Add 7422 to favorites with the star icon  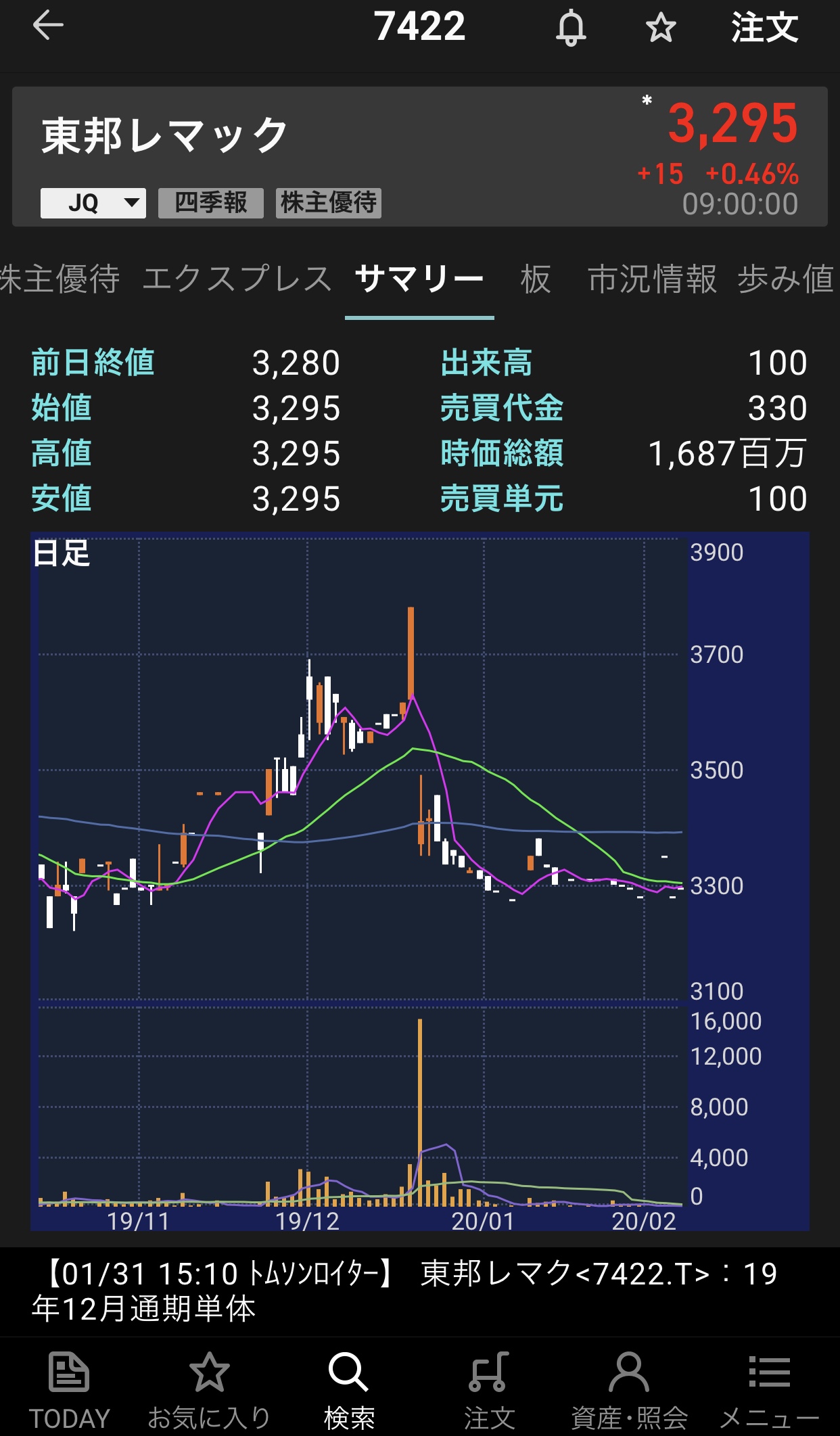(x=660, y=28)
